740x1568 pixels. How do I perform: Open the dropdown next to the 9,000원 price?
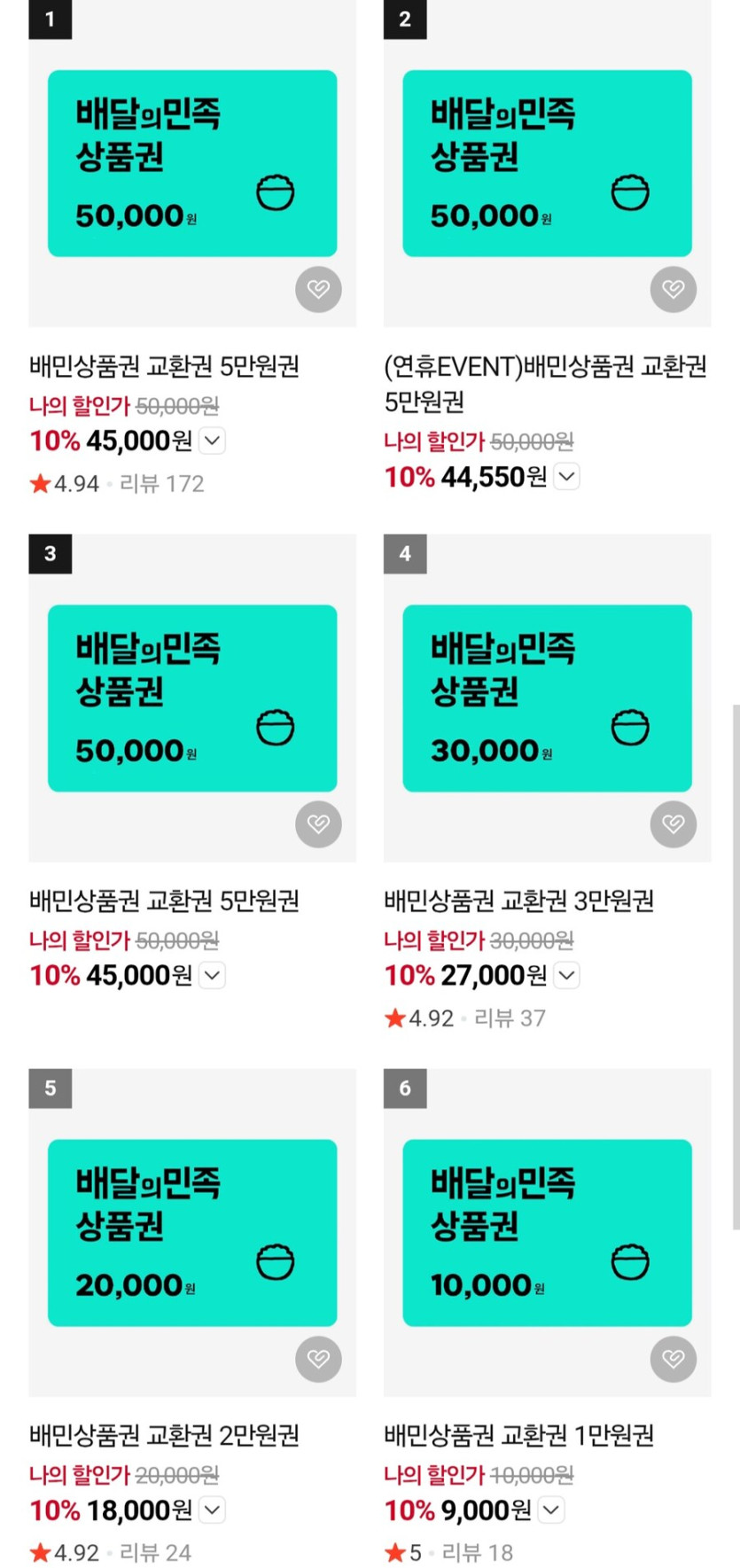549,1509
